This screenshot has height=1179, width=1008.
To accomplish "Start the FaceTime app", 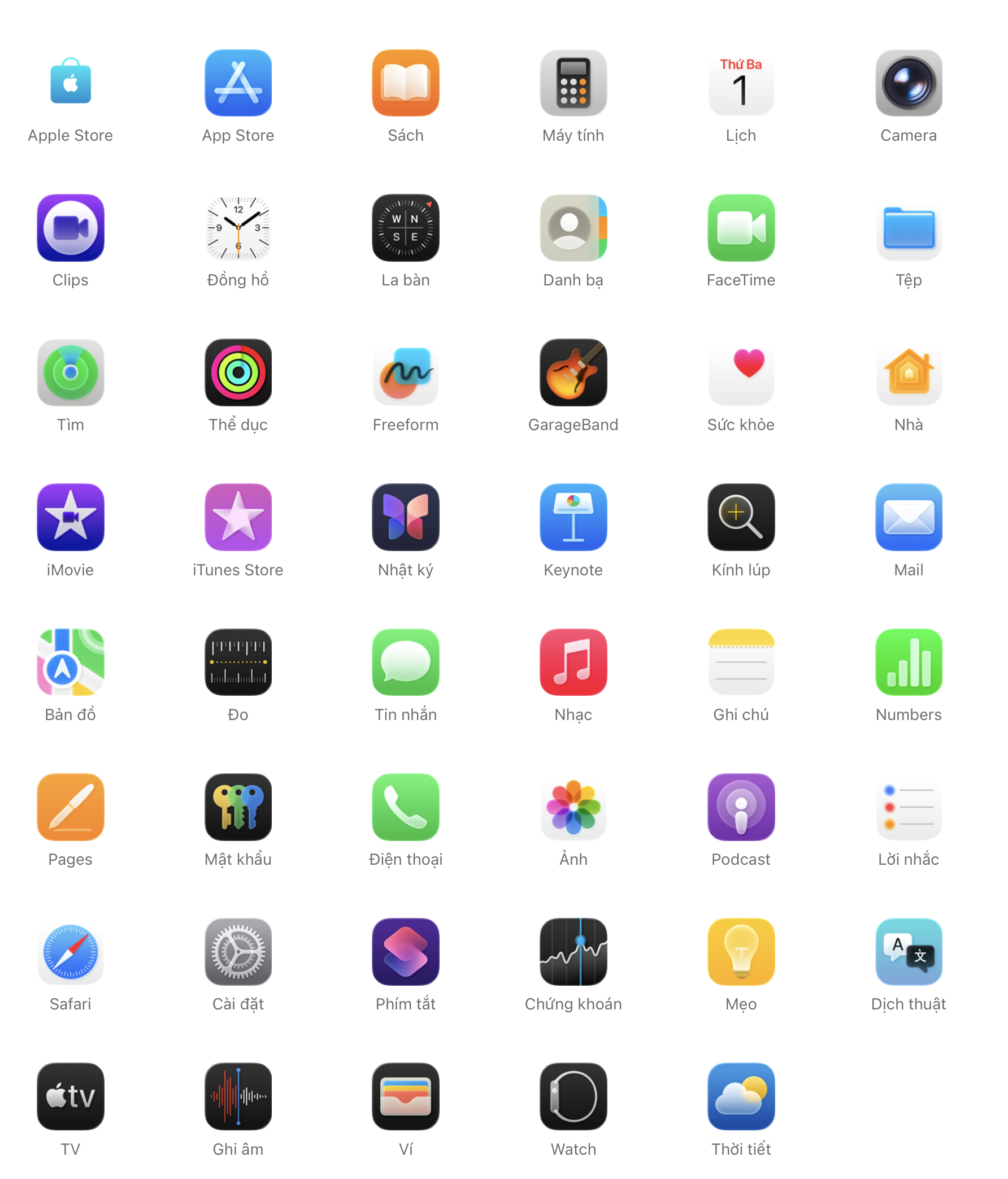I will tap(741, 228).
